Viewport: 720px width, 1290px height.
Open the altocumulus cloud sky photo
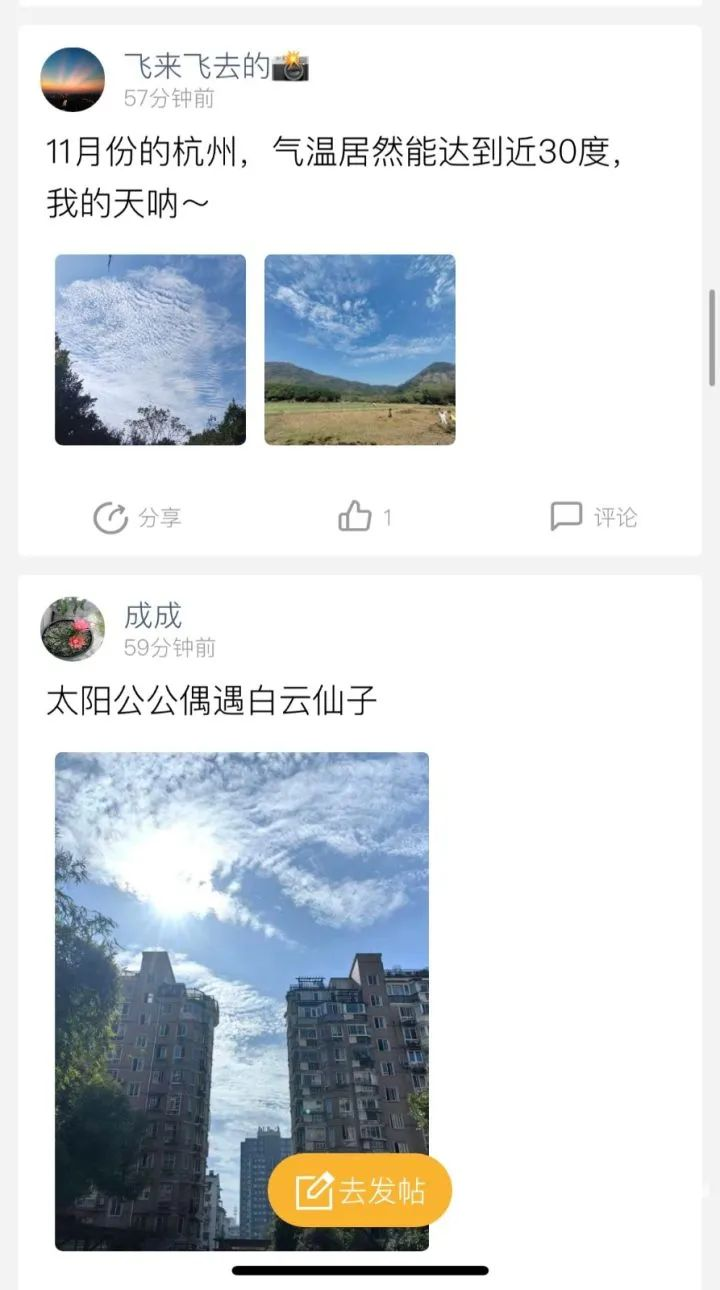(x=150, y=350)
